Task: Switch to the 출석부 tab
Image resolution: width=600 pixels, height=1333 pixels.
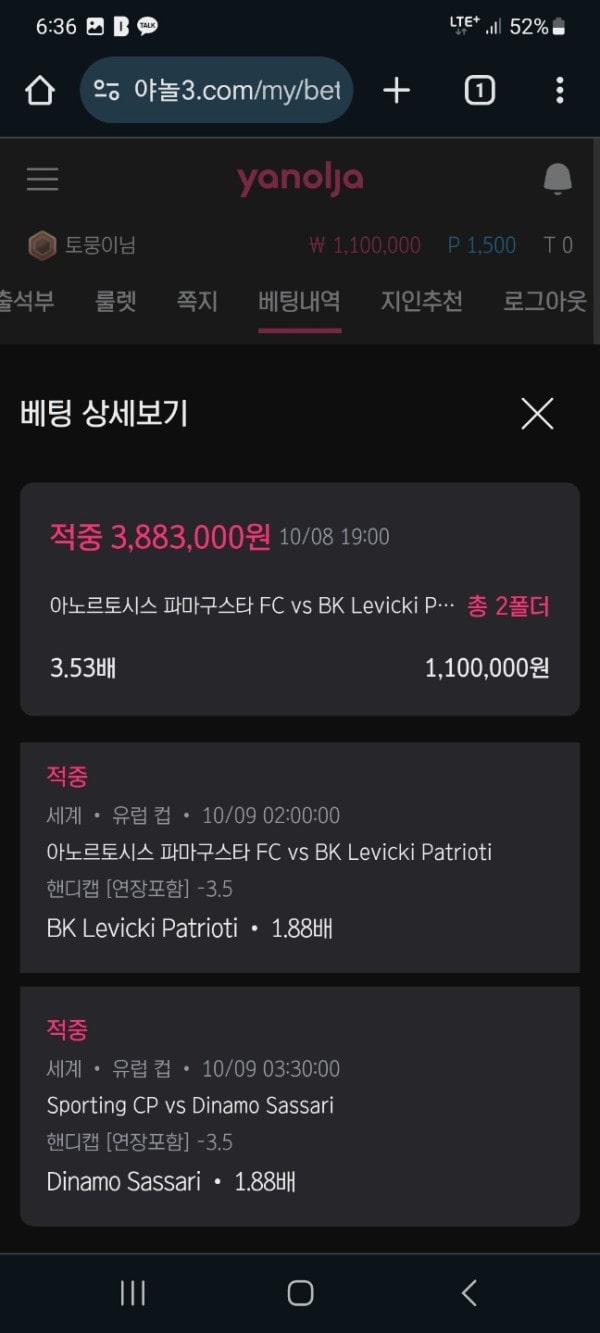Action: tap(27, 301)
